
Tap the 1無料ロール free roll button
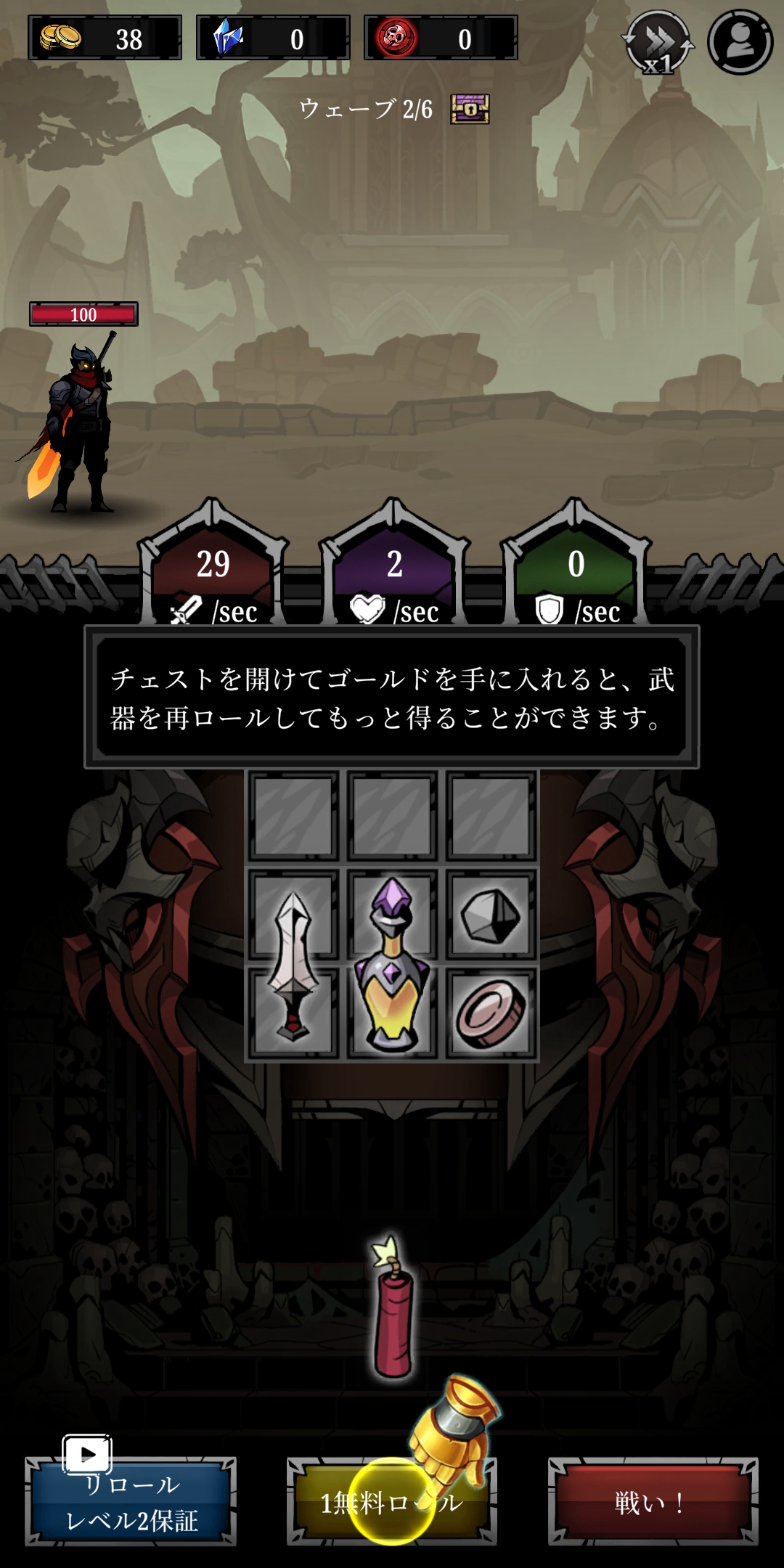point(392,1501)
